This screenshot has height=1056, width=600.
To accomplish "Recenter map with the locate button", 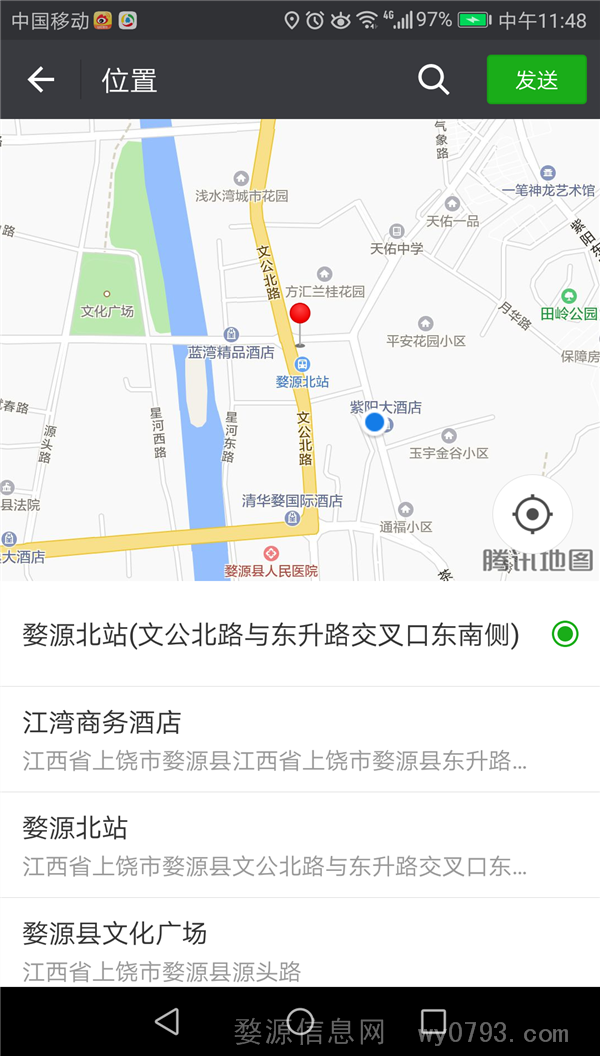I will click(x=533, y=515).
